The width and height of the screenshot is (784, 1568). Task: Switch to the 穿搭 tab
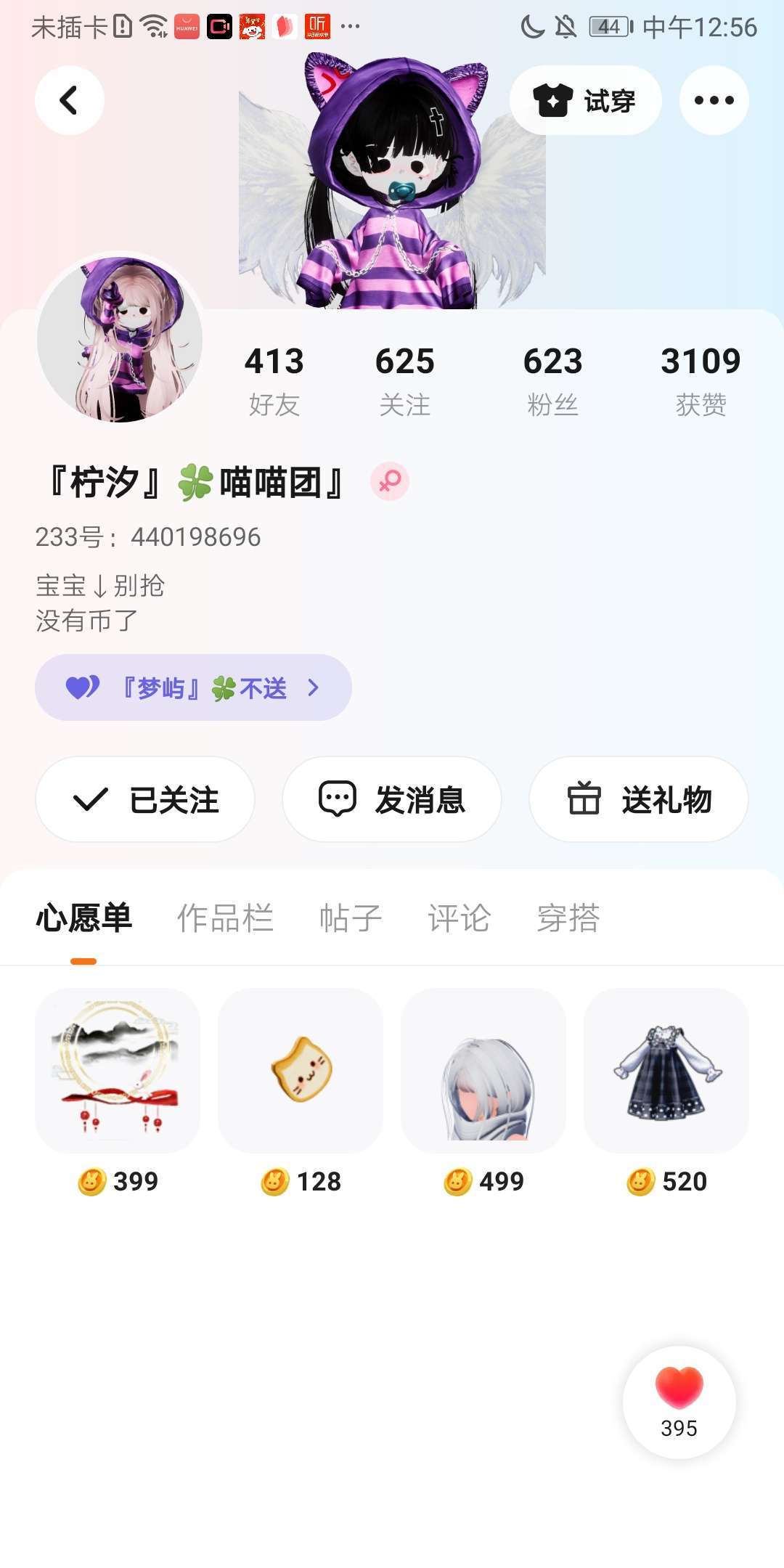[568, 918]
